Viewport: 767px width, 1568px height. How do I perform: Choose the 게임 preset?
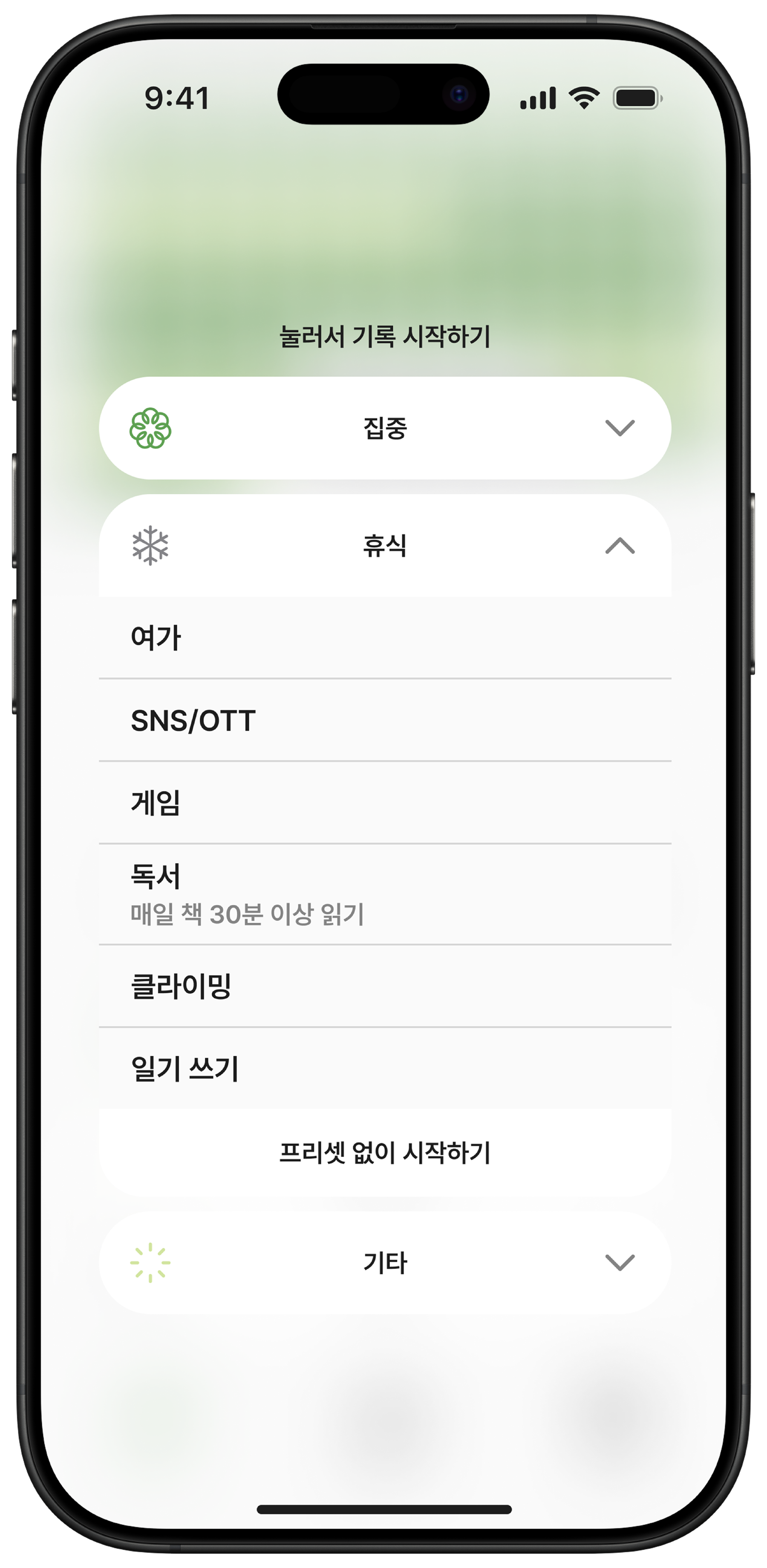385,803
